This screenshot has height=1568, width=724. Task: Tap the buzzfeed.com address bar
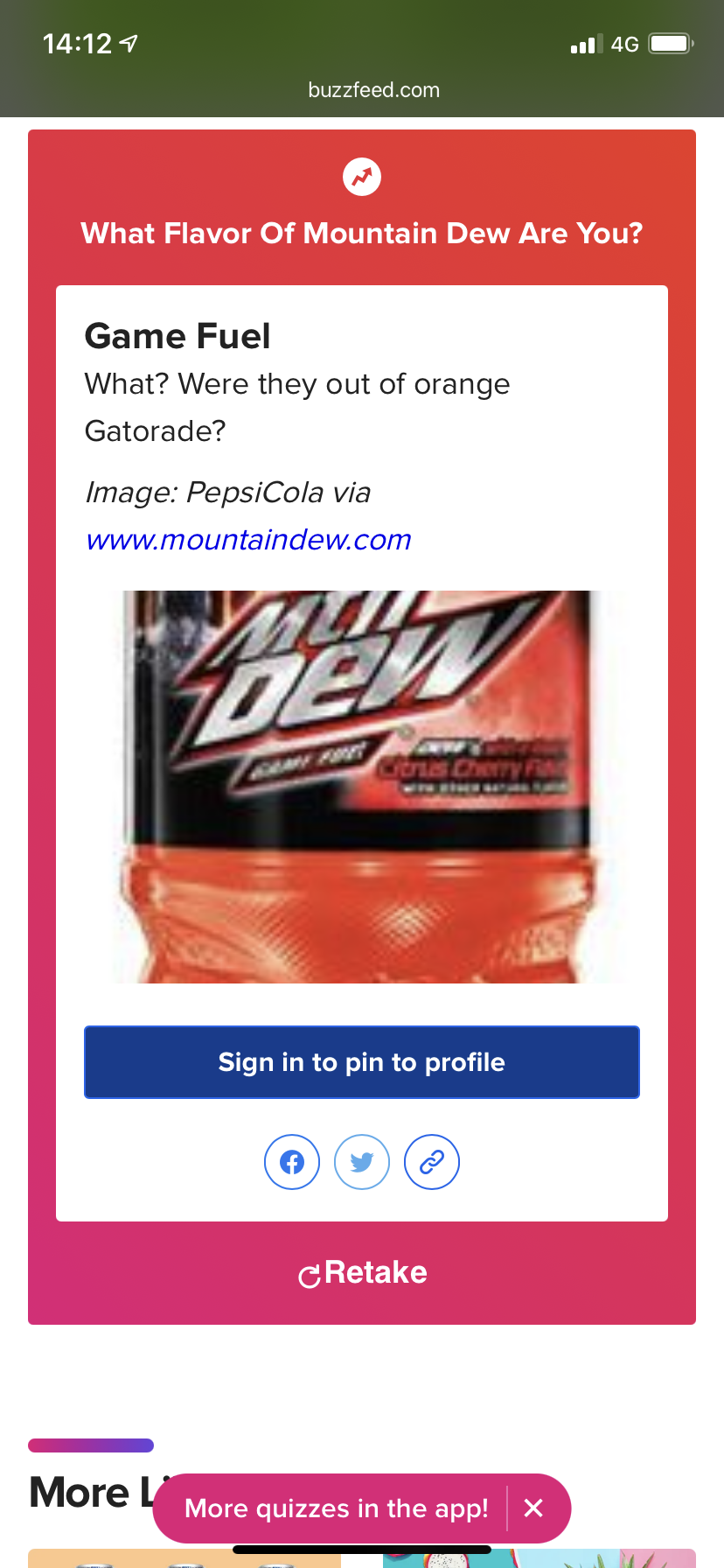tap(373, 90)
